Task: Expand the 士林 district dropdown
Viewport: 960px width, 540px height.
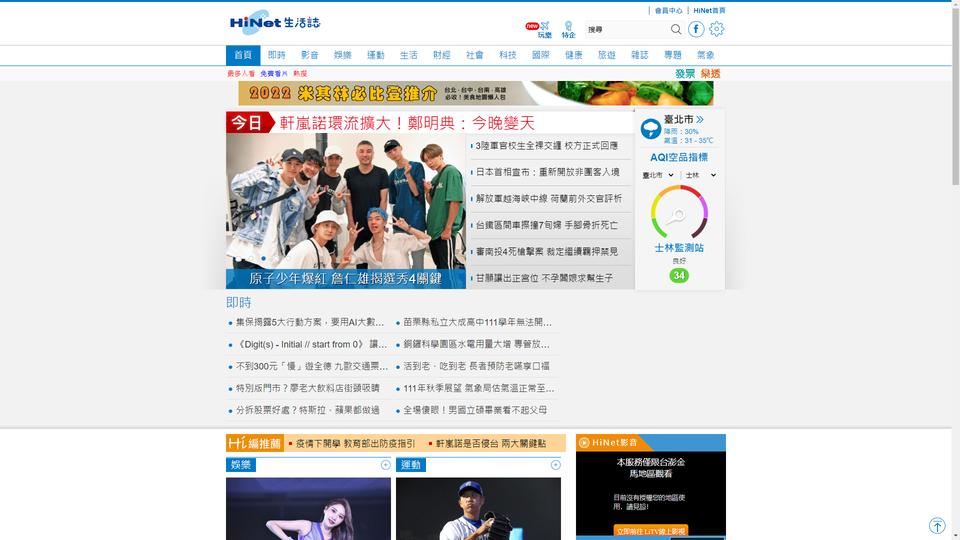Action: coord(701,175)
